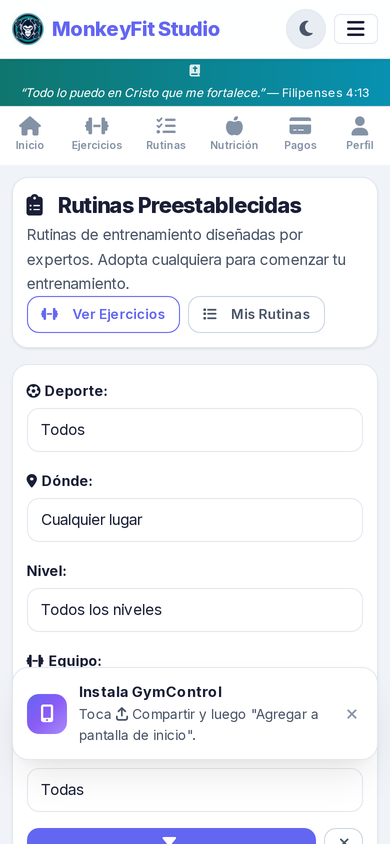Image resolution: width=390 pixels, height=844 pixels.
Task: Open the Pagos tab
Action: 300,135
